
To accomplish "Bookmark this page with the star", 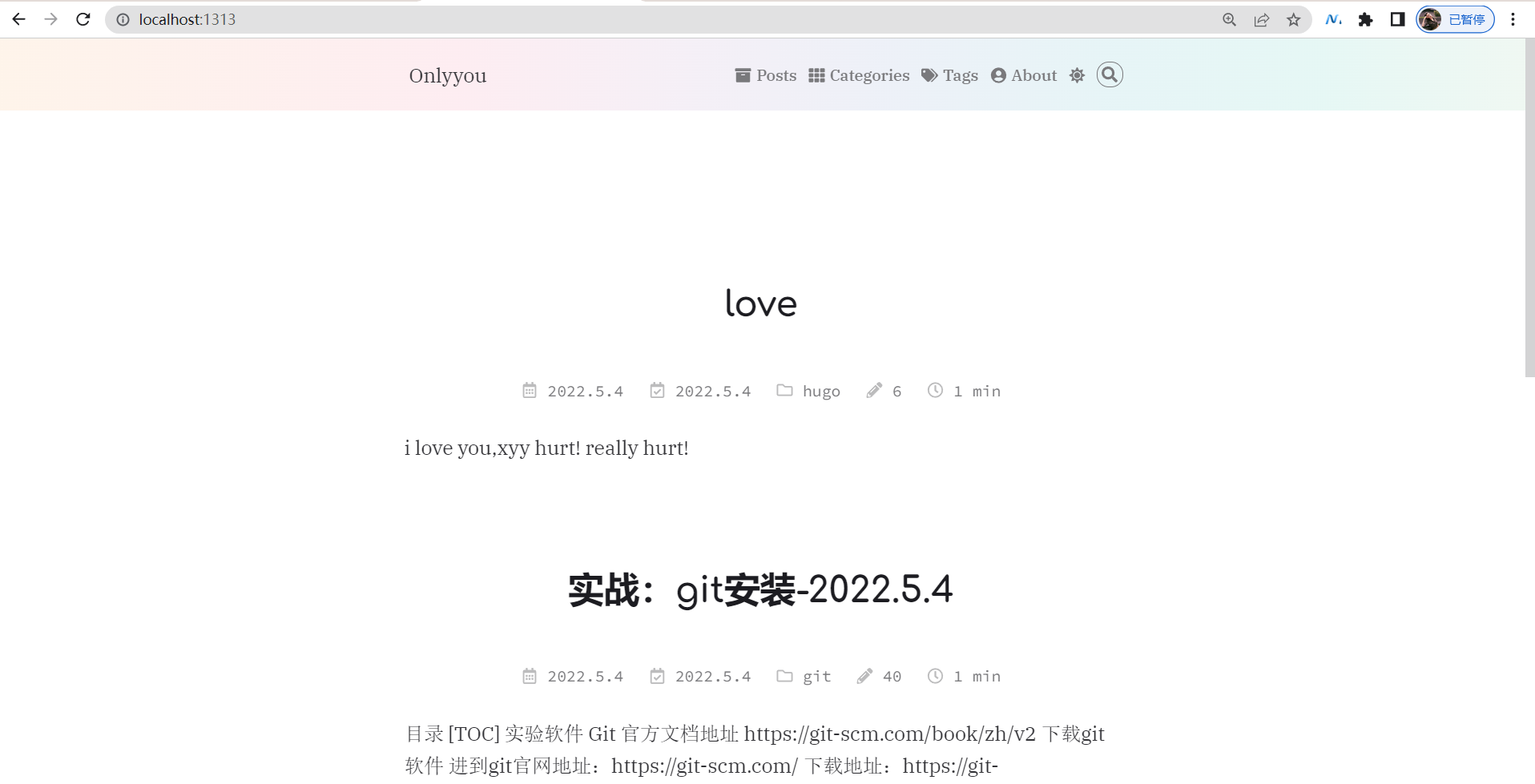I will point(1293,19).
